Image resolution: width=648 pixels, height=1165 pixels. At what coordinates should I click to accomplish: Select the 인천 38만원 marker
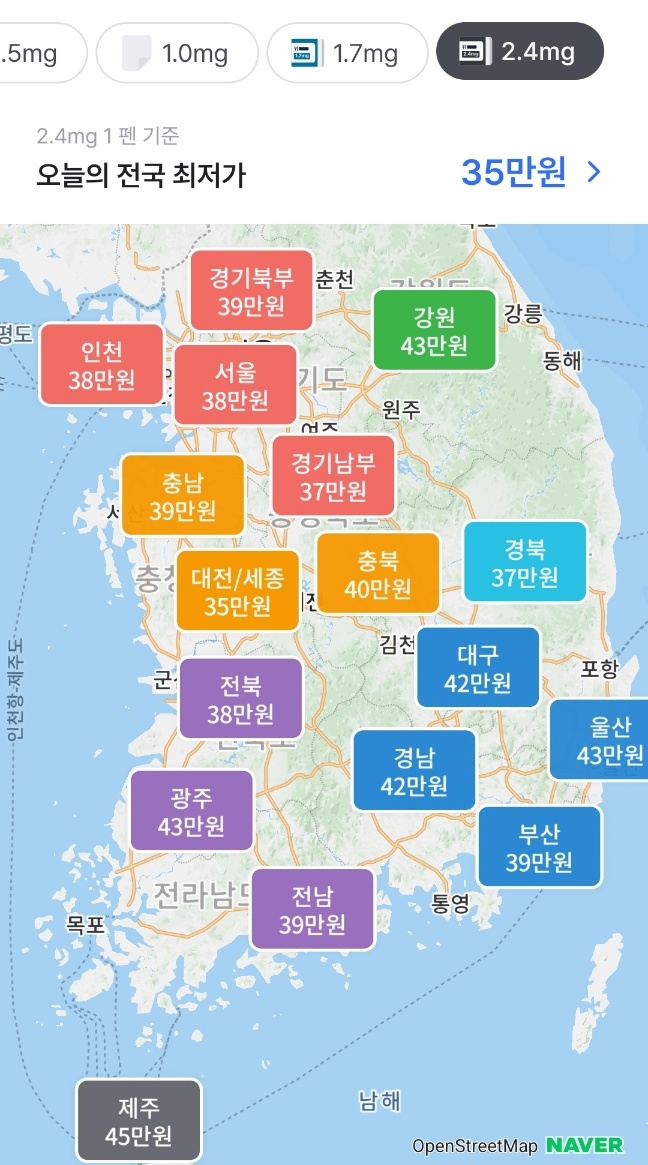click(x=101, y=364)
